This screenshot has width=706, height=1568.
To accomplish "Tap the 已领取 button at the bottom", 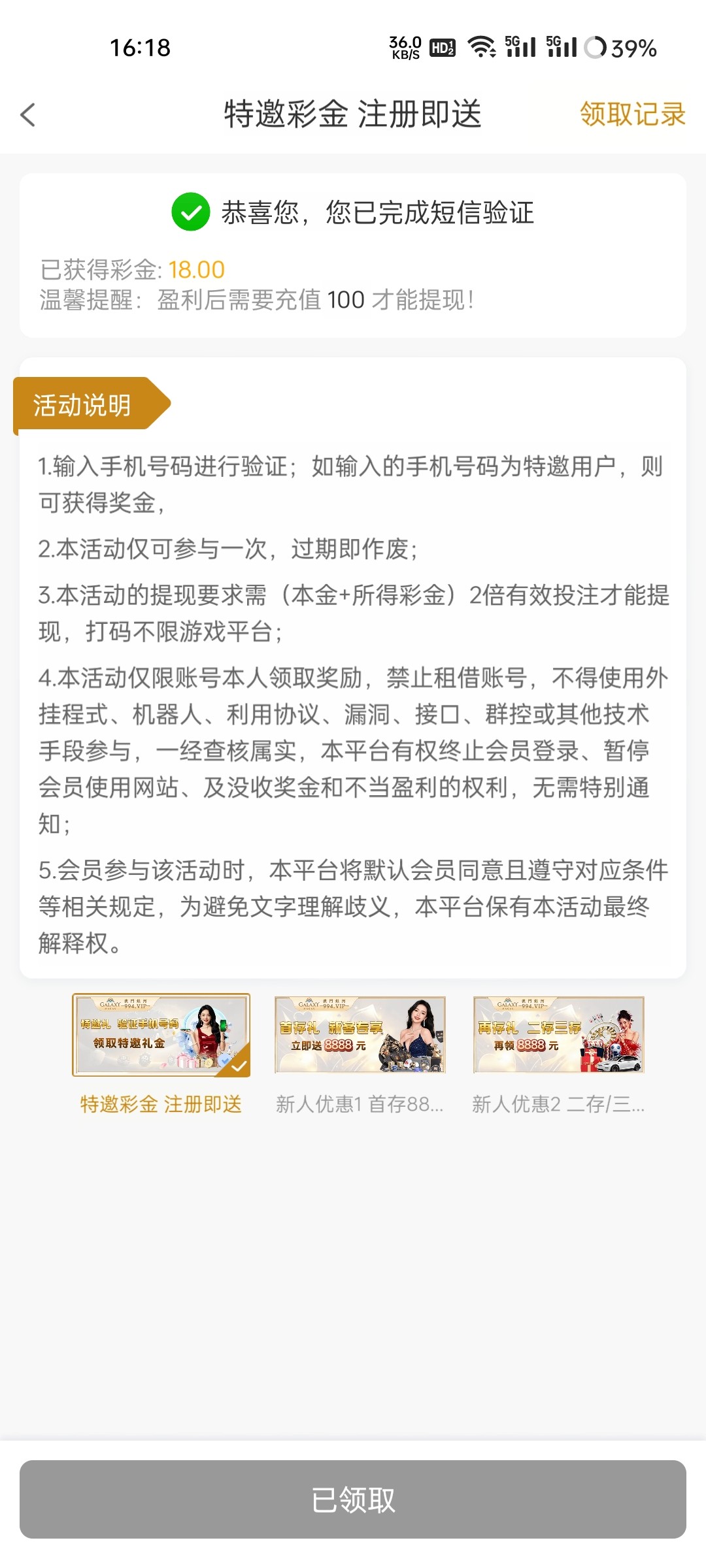I will pos(353,1499).
